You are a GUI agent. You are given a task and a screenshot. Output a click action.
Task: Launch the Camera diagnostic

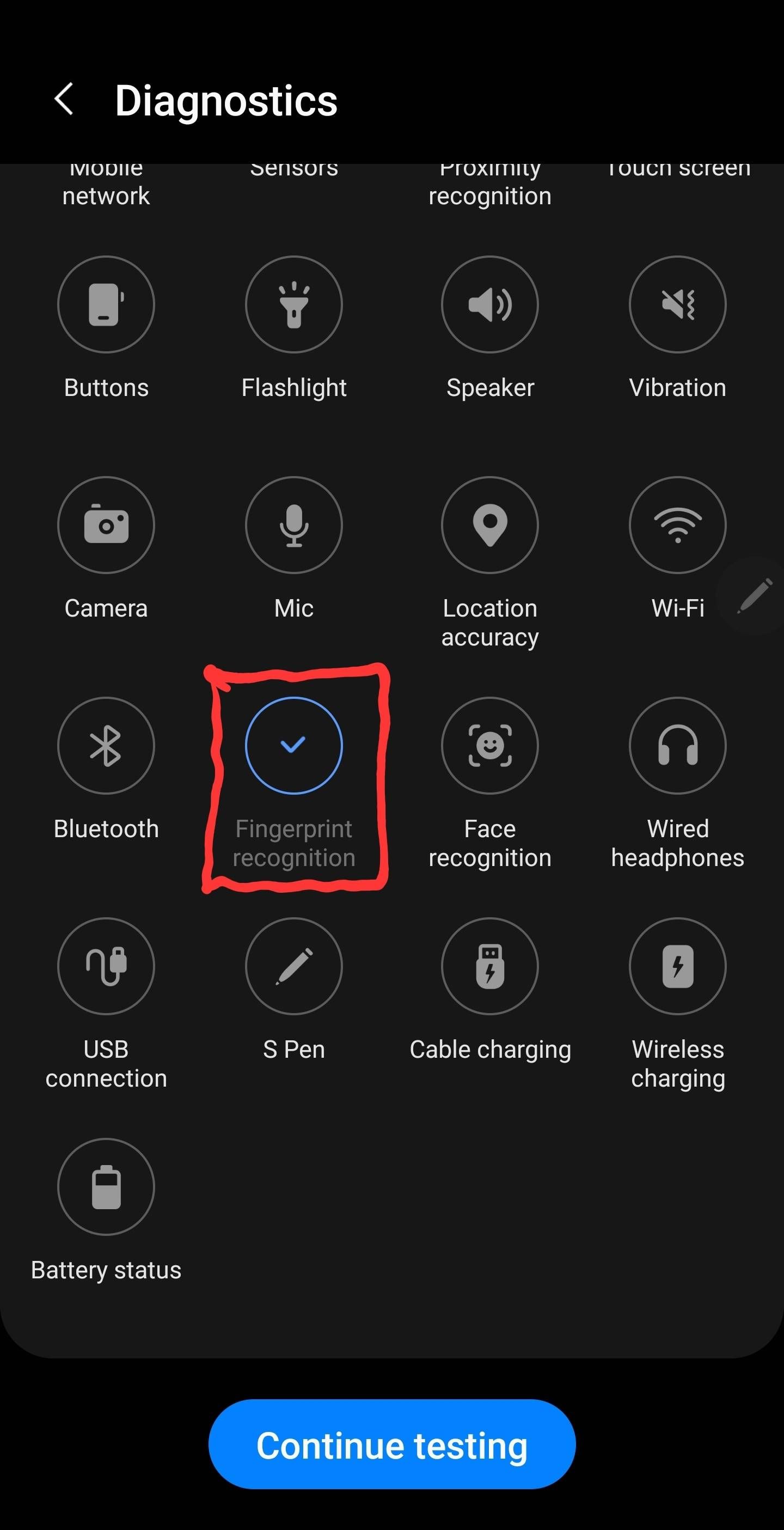[x=106, y=525]
